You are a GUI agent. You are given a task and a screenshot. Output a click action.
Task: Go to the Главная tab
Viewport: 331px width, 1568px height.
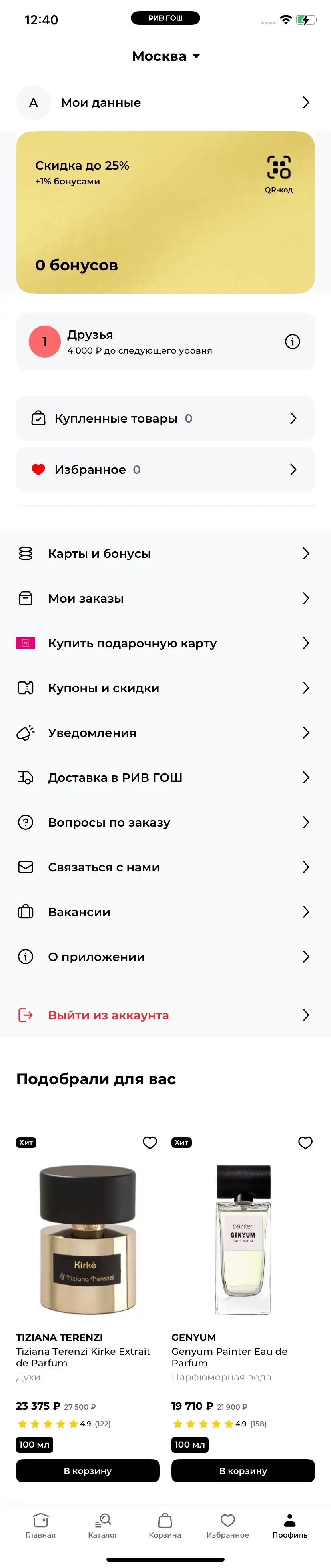point(41,1525)
